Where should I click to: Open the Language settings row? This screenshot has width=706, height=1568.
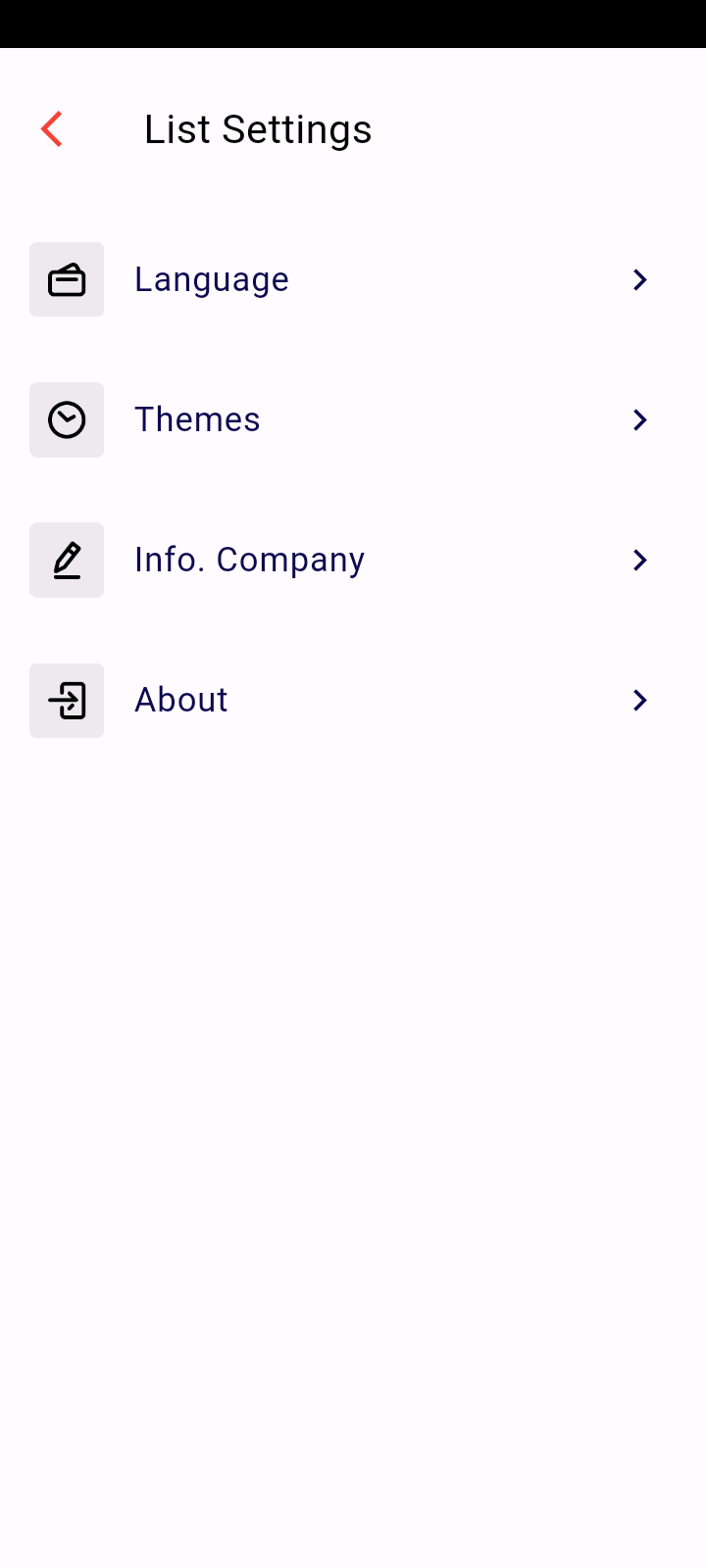(343, 279)
